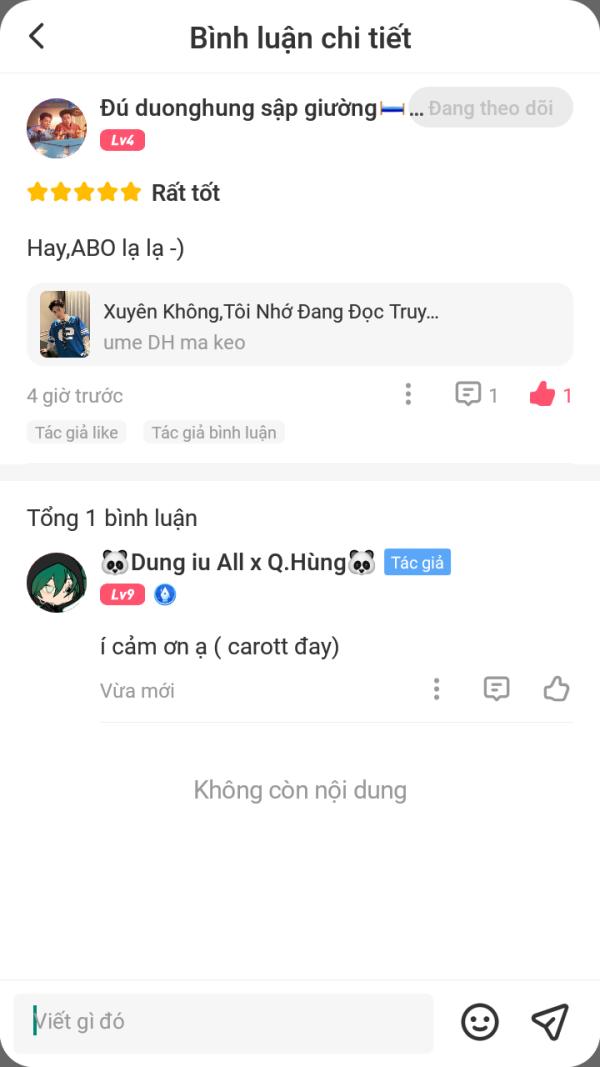This screenshot has height=1067, width=600.
Task: Send the comment with the paper plane
Action: click(550, 1022)
